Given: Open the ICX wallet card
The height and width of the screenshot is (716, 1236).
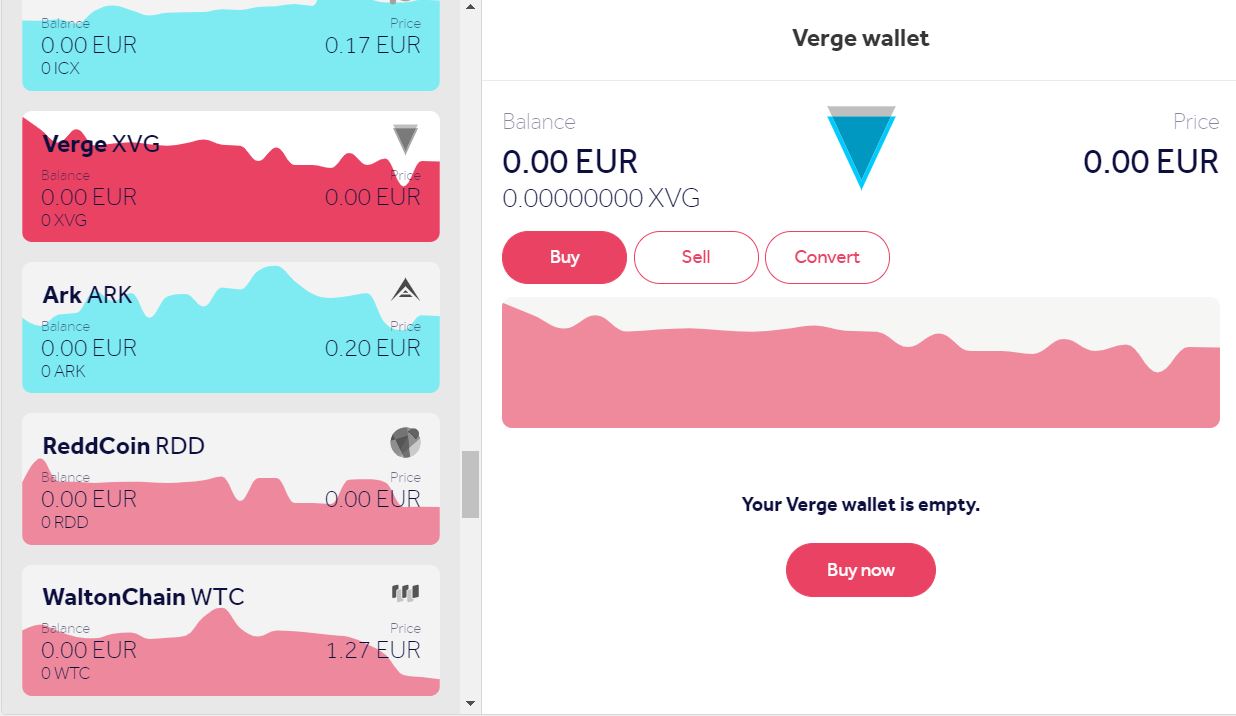Looking at the screenshot, I should click(231, 45).
